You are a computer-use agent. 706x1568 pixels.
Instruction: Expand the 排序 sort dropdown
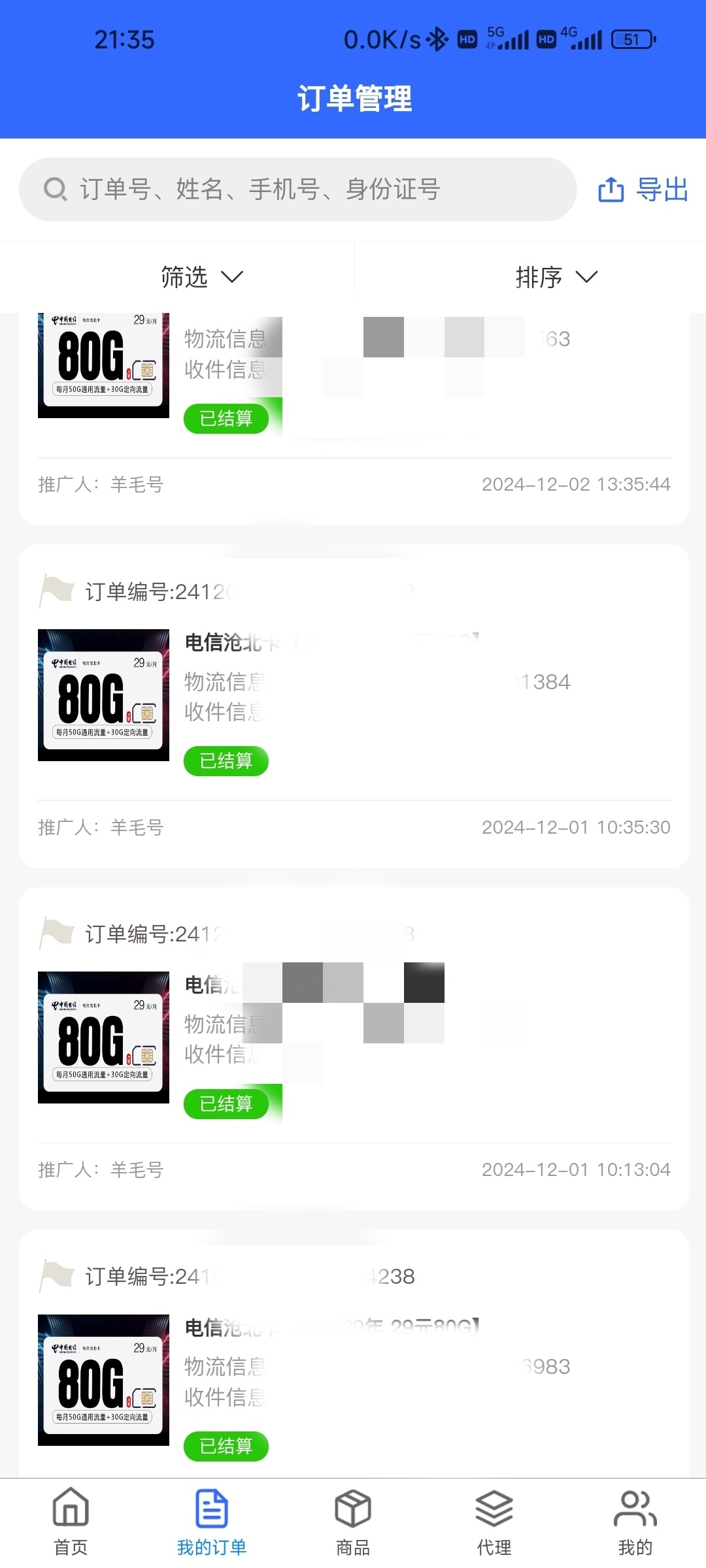[556, 277]
